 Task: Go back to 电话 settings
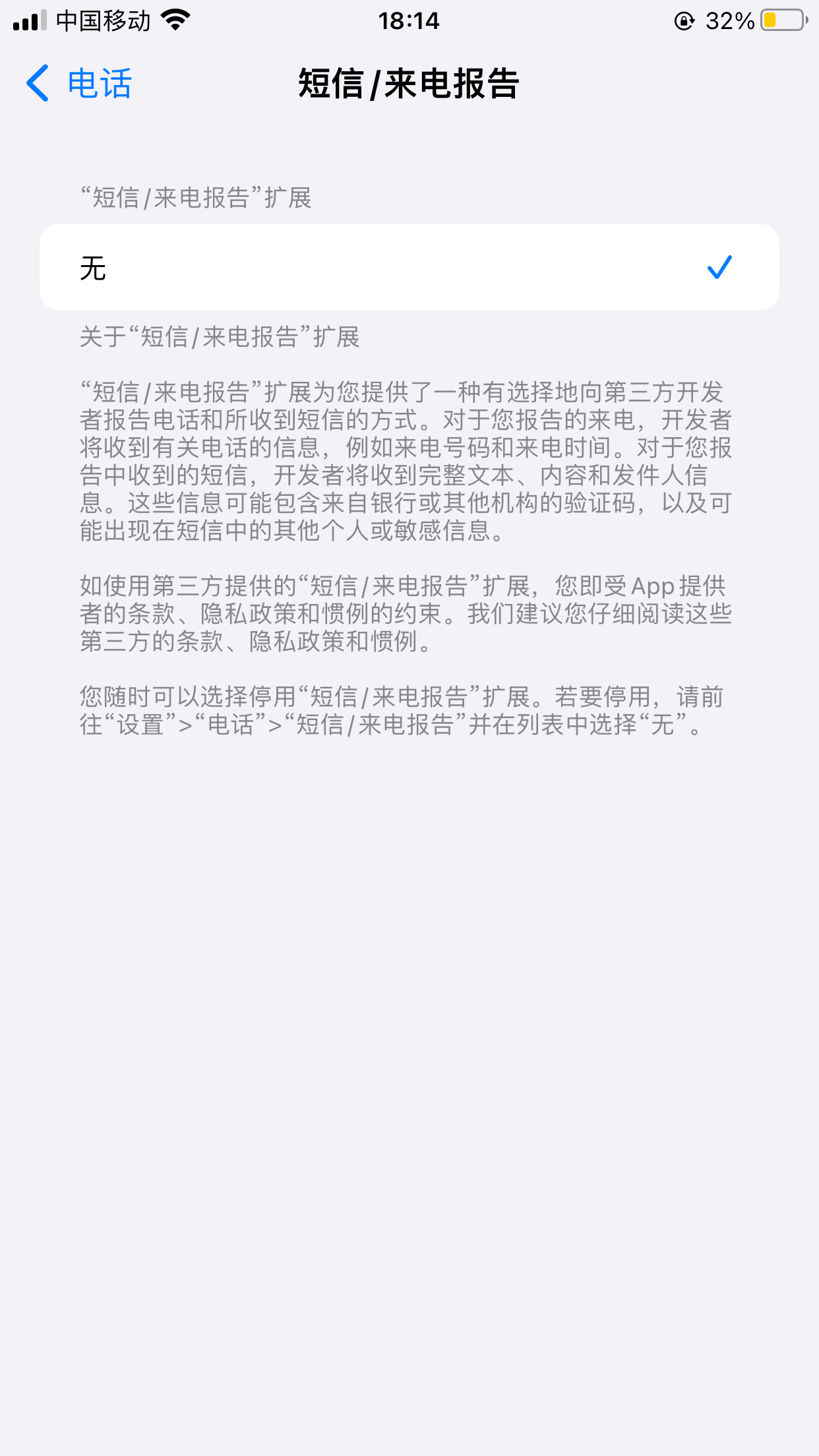pos(79,84)
